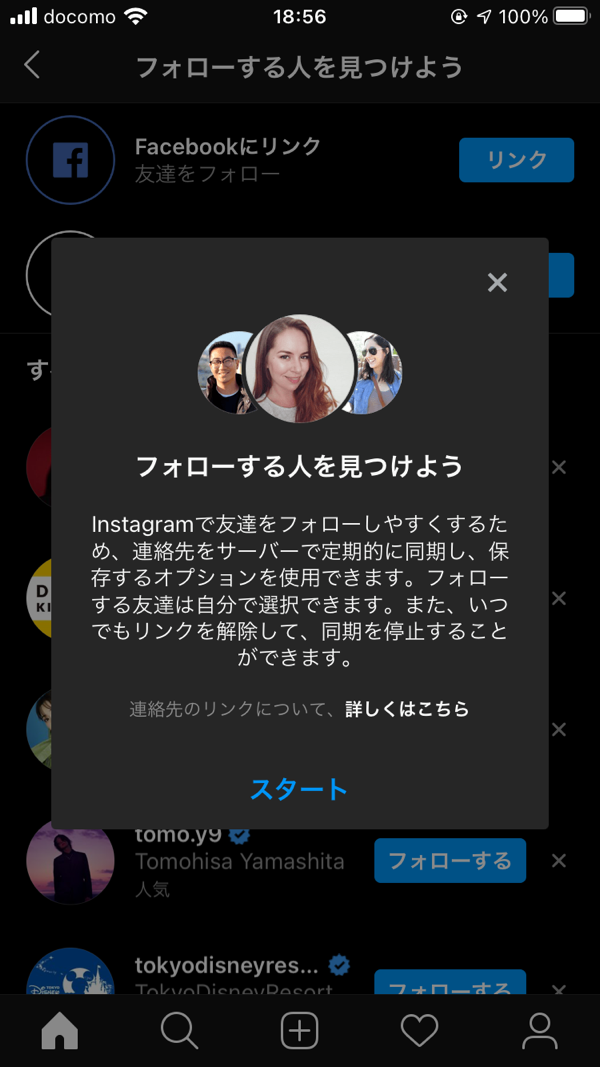This screenshot has width=600, height=1067.
Task: Dismiss the tomo.y9 suggestion
Action: point(559,861)
